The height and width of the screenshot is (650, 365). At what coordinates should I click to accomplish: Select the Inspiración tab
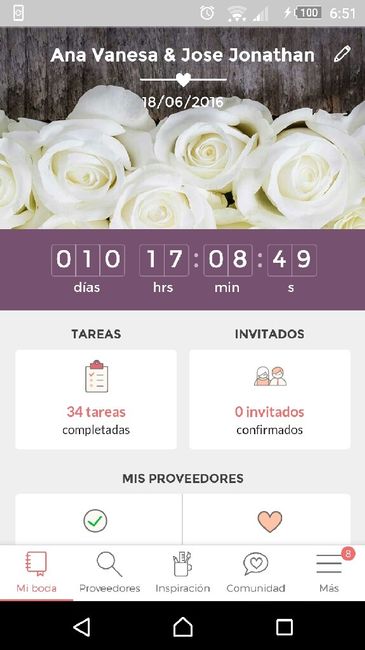click(x=182, y=572)
